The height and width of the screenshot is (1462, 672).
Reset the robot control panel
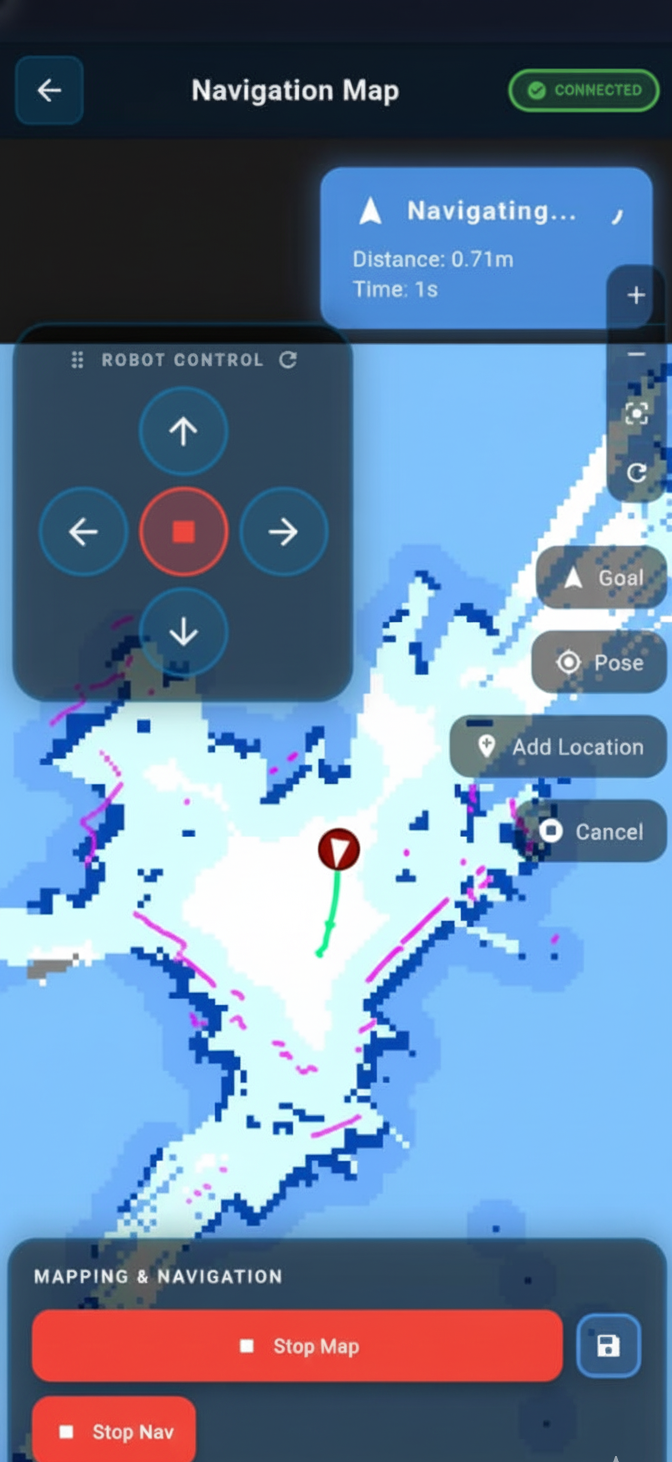[x=288, y=360]
